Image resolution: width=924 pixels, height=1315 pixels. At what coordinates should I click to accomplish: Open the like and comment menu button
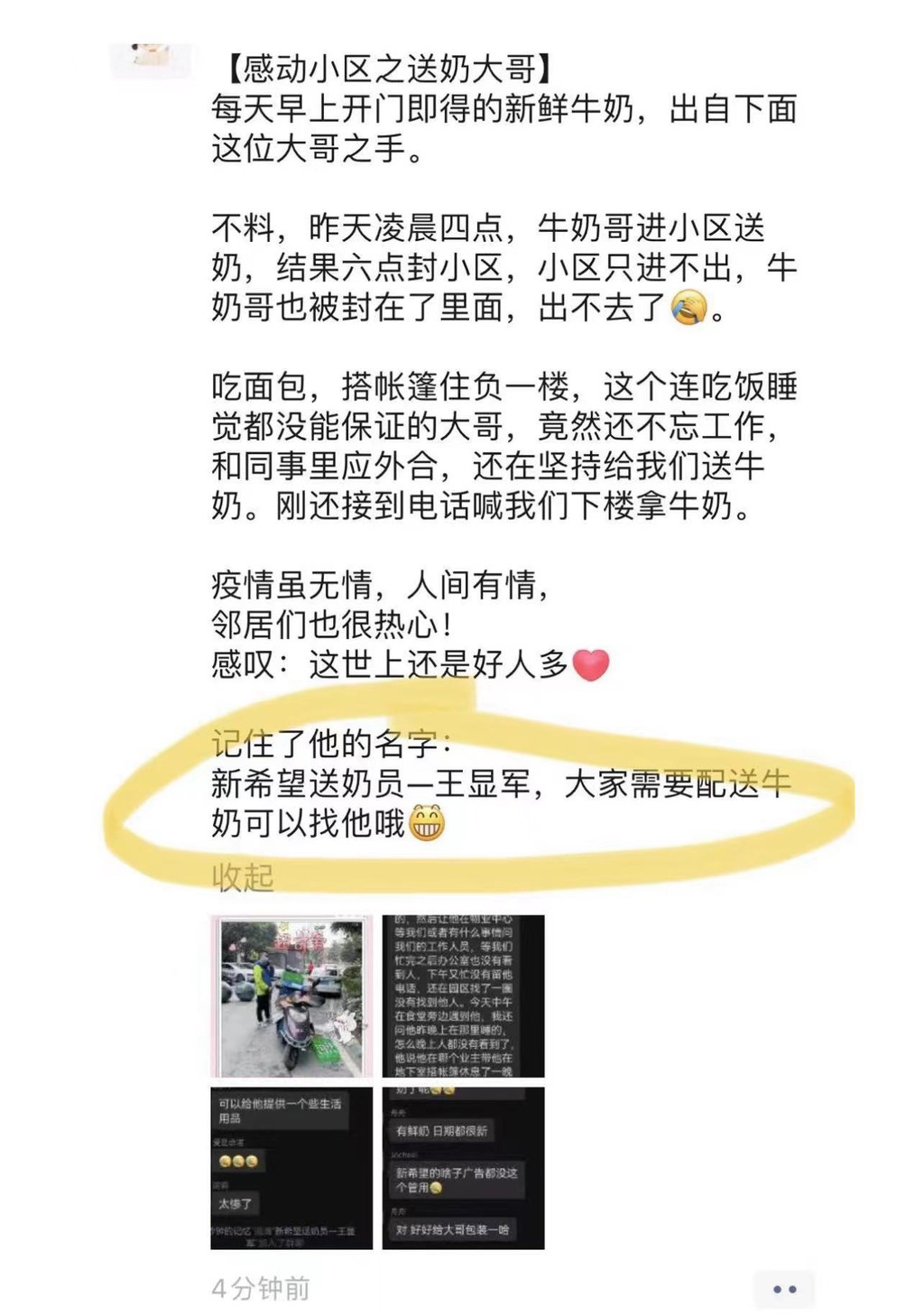783,1289
